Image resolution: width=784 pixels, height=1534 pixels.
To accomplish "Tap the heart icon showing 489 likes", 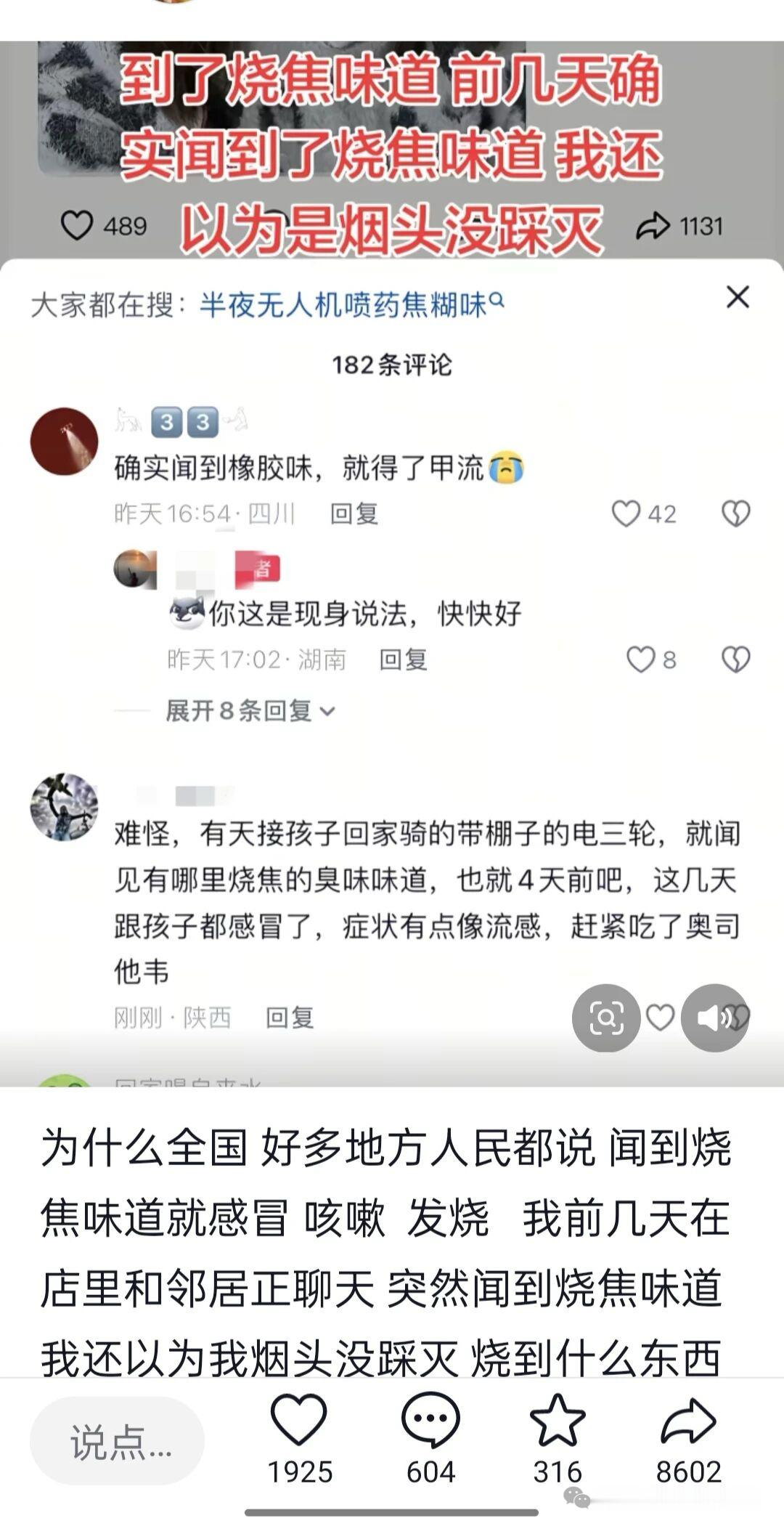I will (x=76, y=226).
